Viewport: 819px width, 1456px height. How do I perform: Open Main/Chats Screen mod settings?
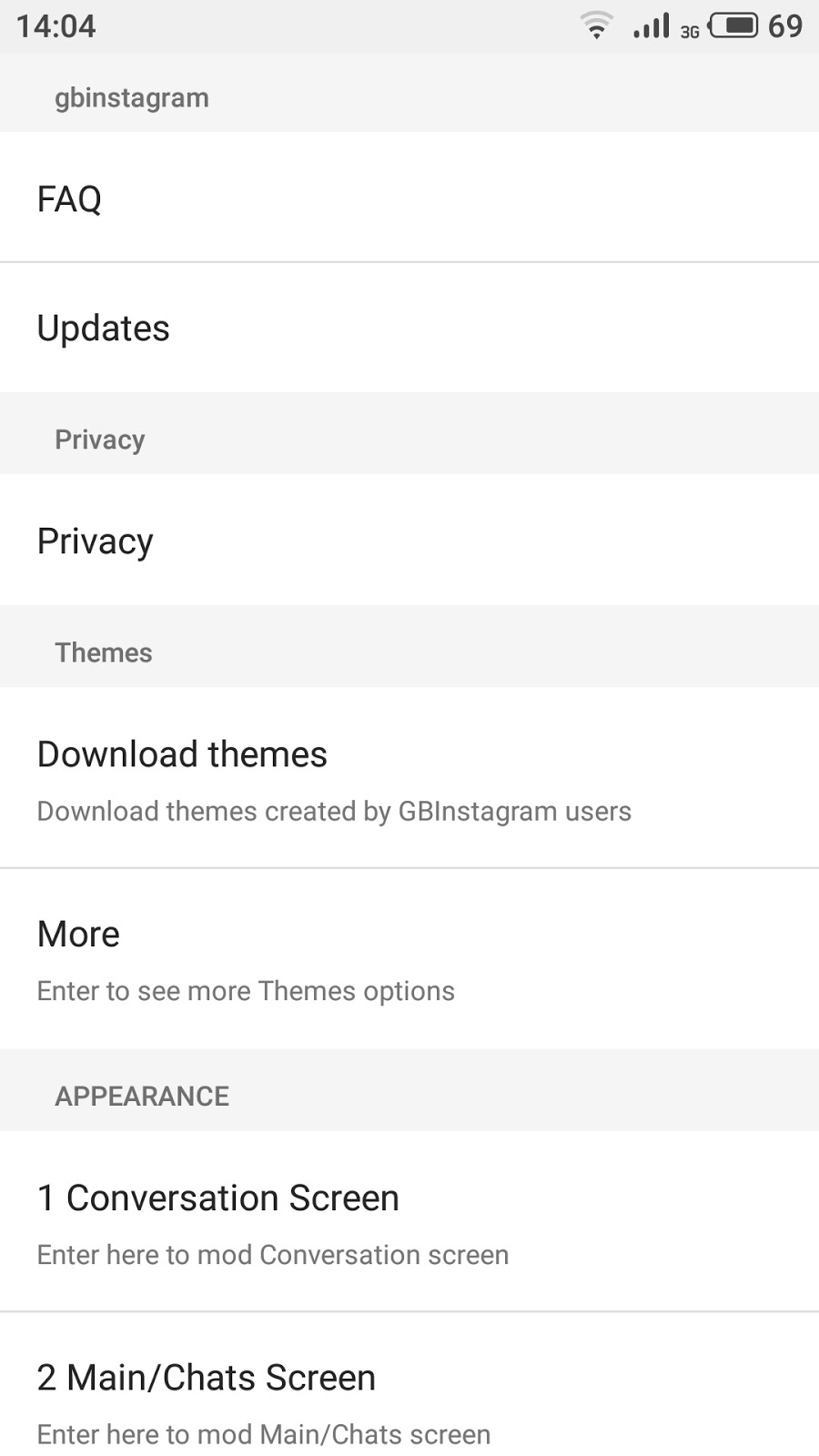coord(409,1385)
